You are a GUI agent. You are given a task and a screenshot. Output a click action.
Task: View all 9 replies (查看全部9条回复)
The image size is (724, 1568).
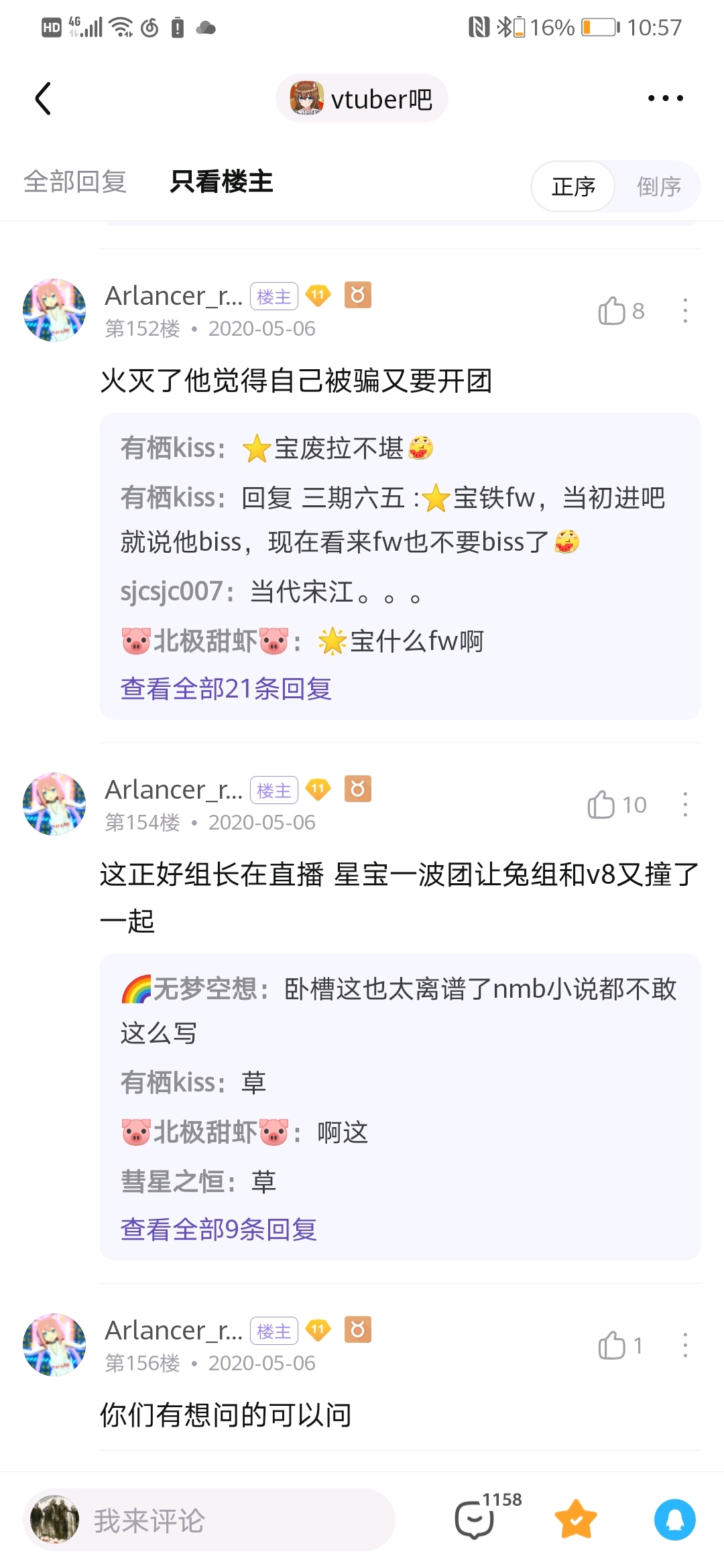click(219, 1229)
